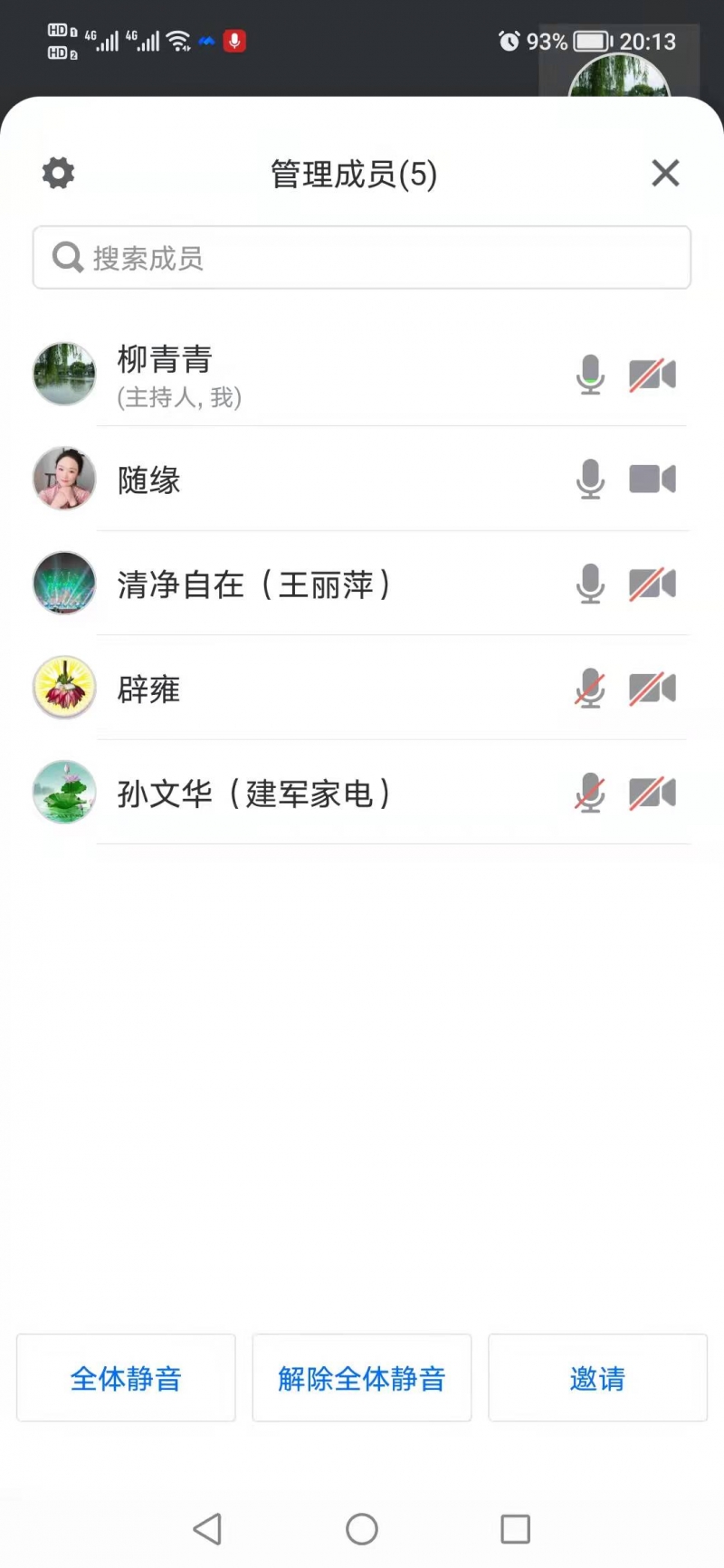724x1568 pixels.
Task: Tap the search magnifier icon
Action: (x=66, y=257)
